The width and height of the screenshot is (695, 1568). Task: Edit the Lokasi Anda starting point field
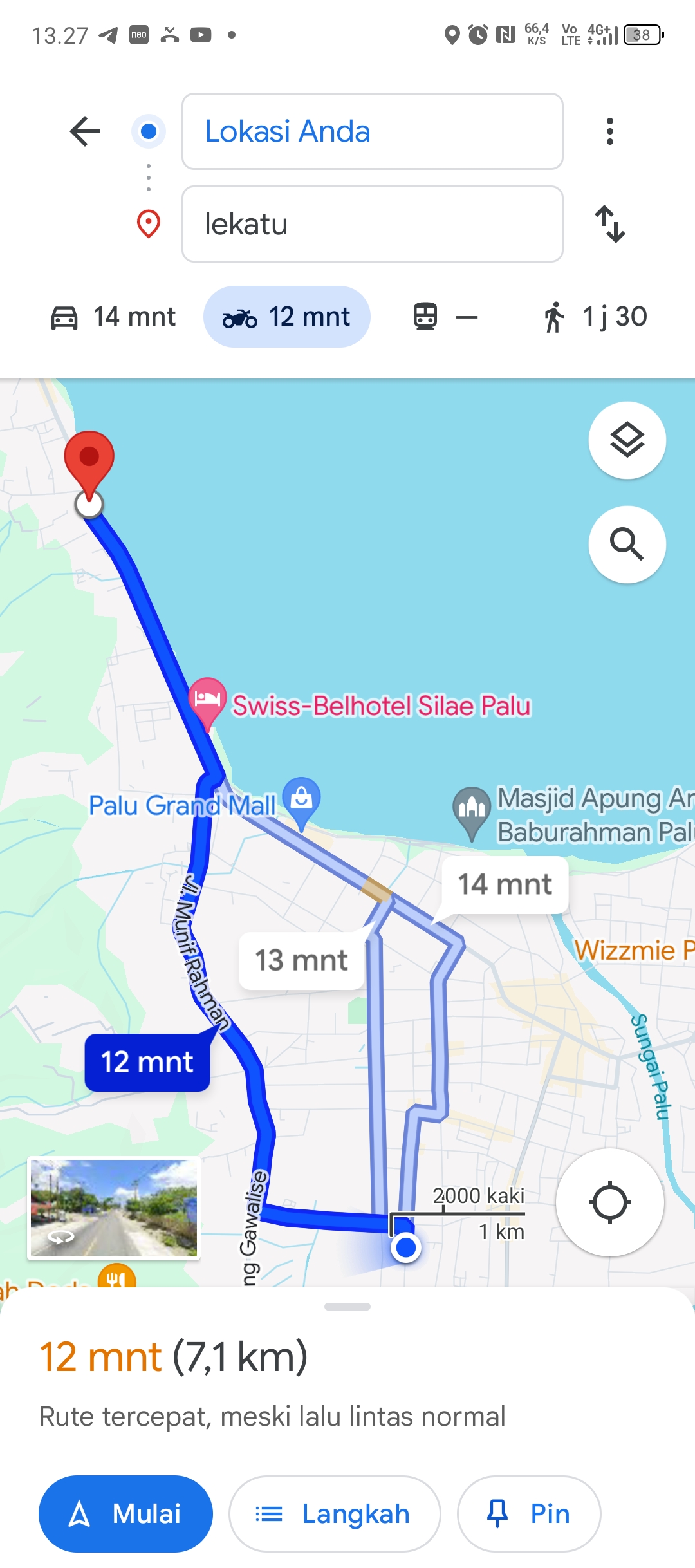[x=373, y=131]
